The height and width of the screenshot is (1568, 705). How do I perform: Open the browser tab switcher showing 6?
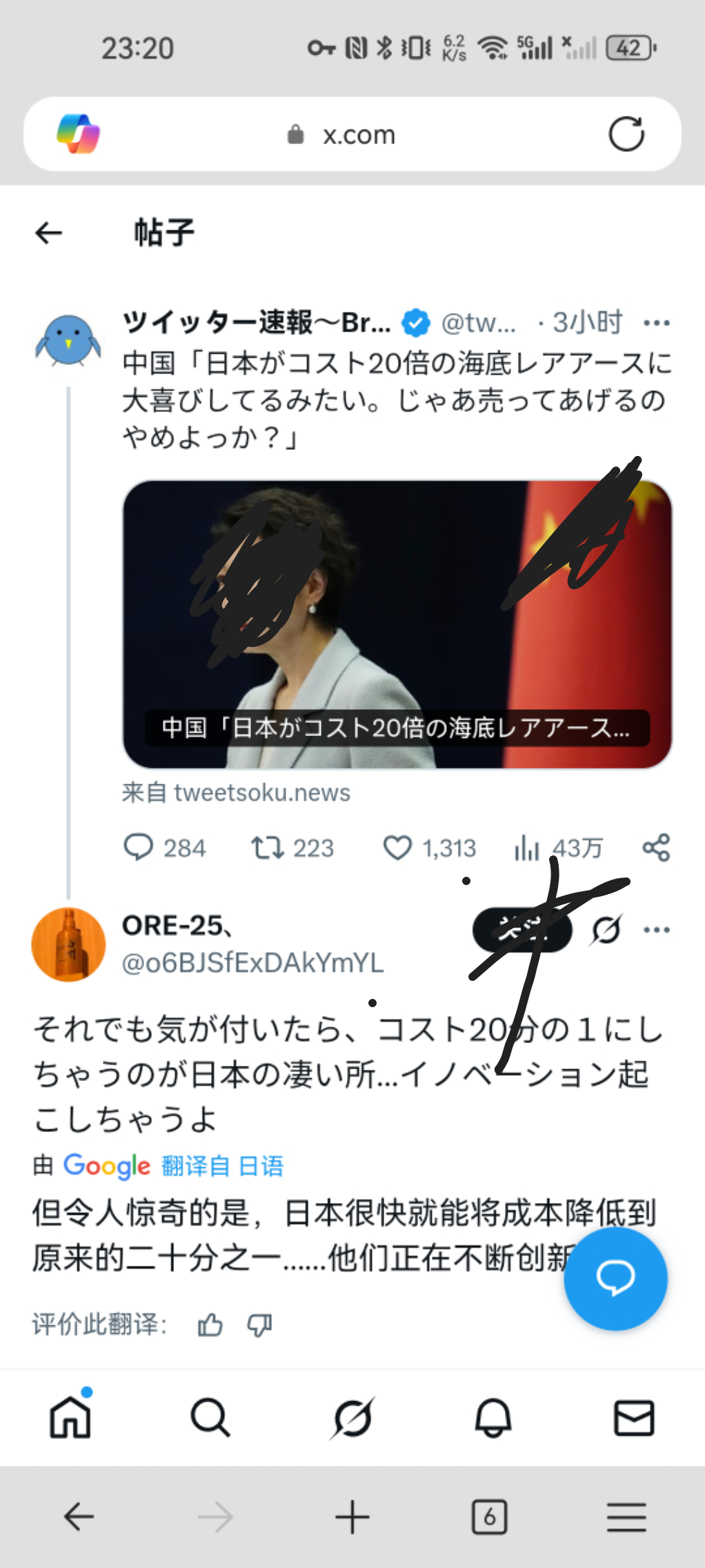tap(489, 1517)
